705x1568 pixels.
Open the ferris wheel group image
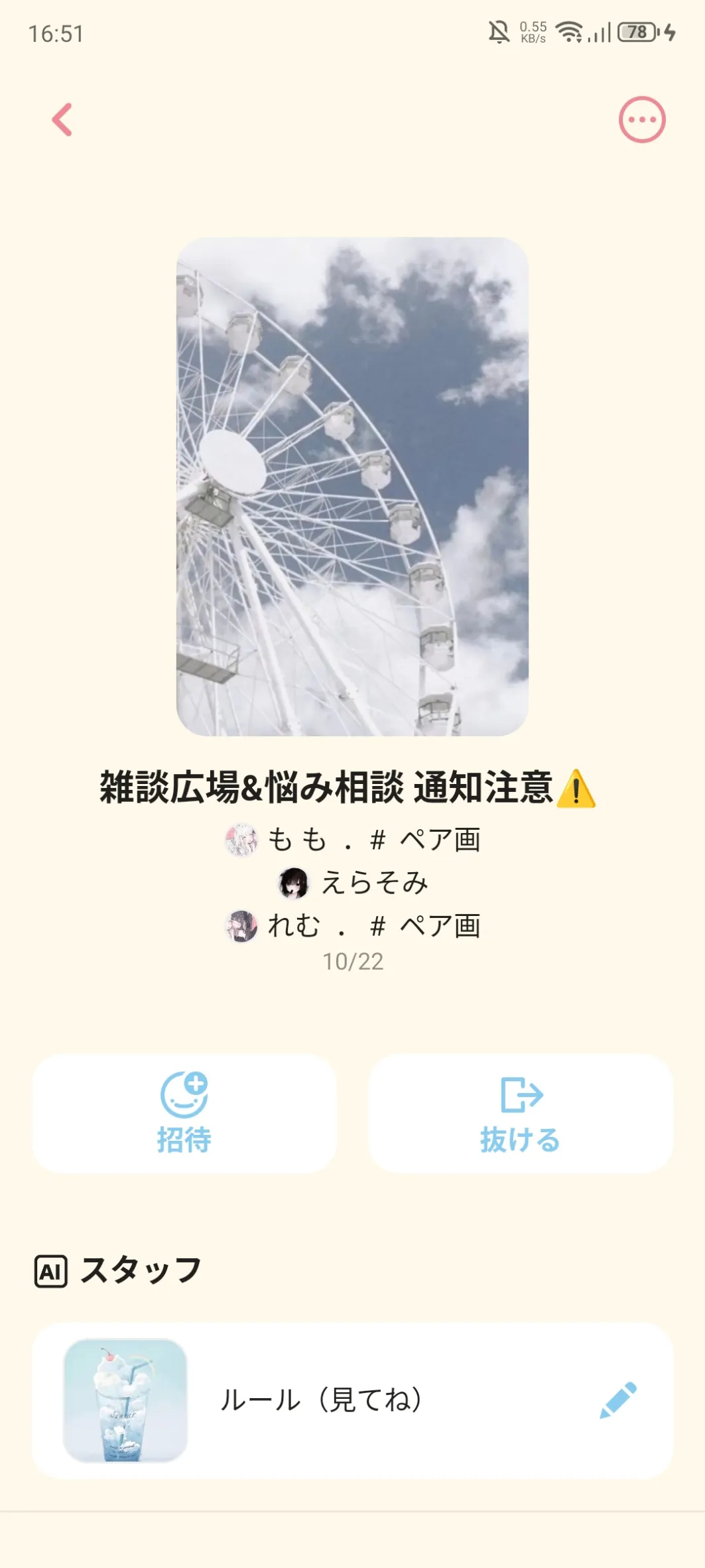point(352,486)
